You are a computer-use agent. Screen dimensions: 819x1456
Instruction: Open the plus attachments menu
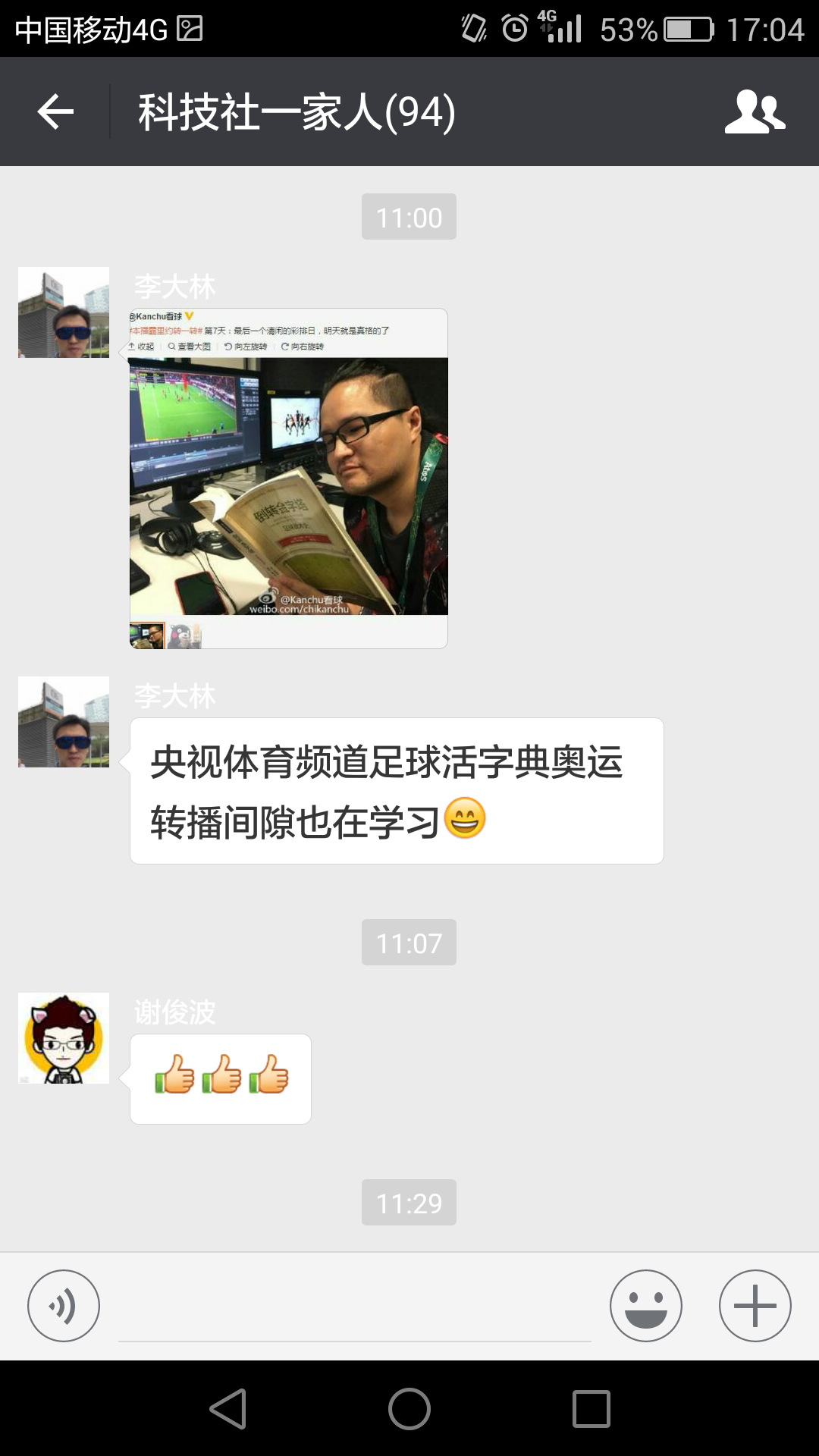pyautogui.click(x=755, y=1306)
